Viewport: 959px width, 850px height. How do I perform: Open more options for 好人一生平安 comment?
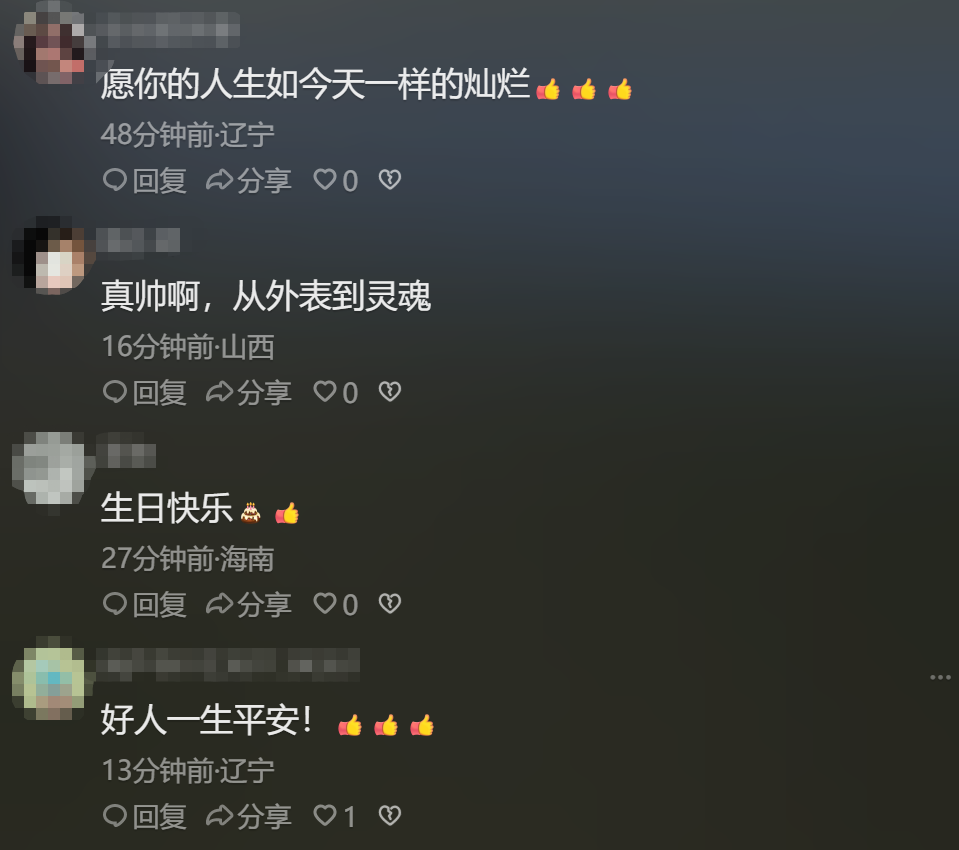click(x=940, y=677)
